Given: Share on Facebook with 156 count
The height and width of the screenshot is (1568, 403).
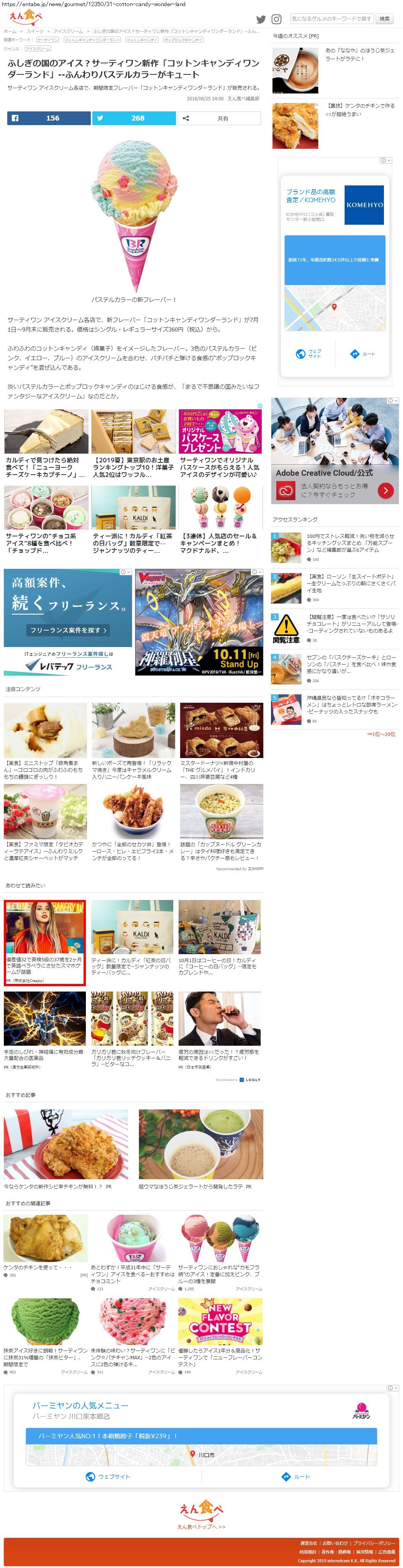Looking at the screenshot, I should coord(49,118).
